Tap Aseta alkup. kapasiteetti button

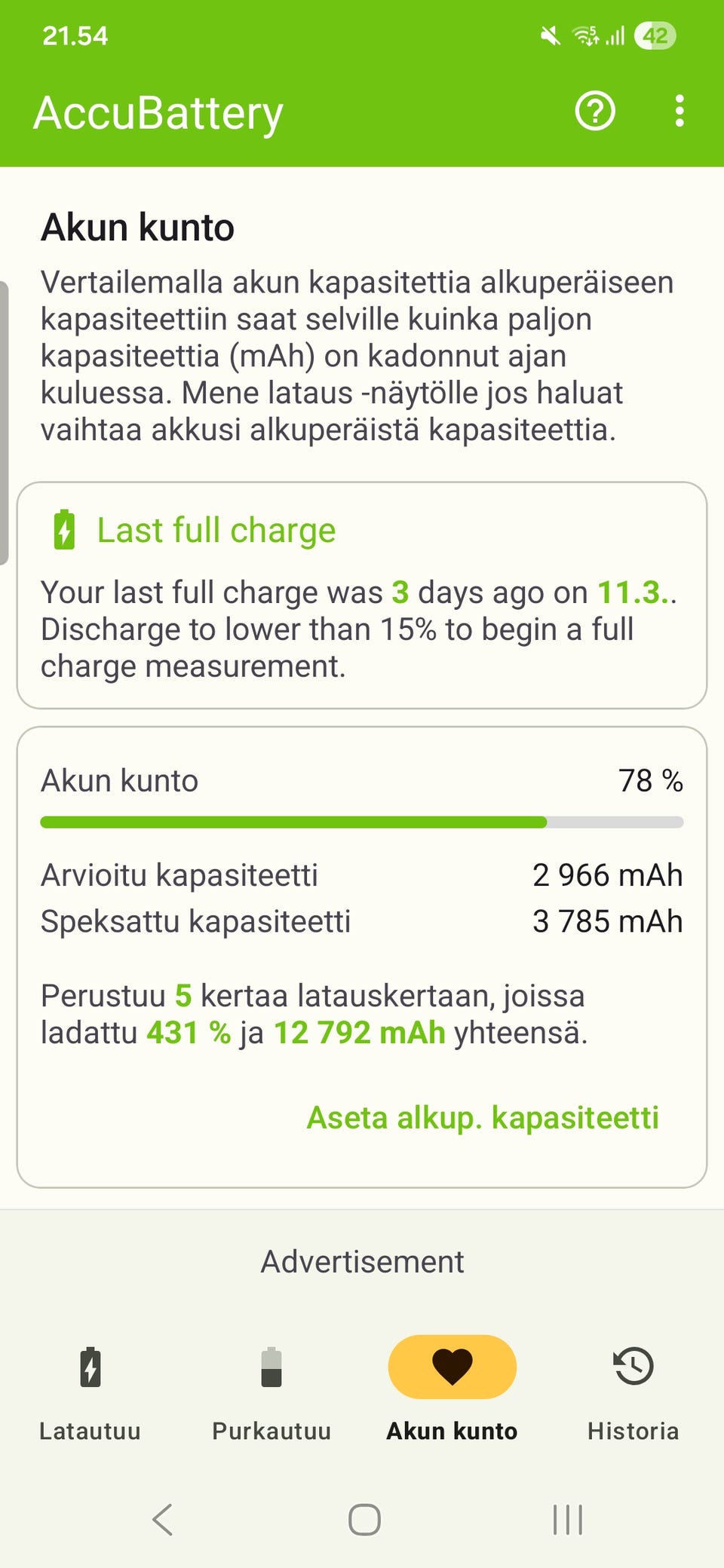[x=483, y=1117]
